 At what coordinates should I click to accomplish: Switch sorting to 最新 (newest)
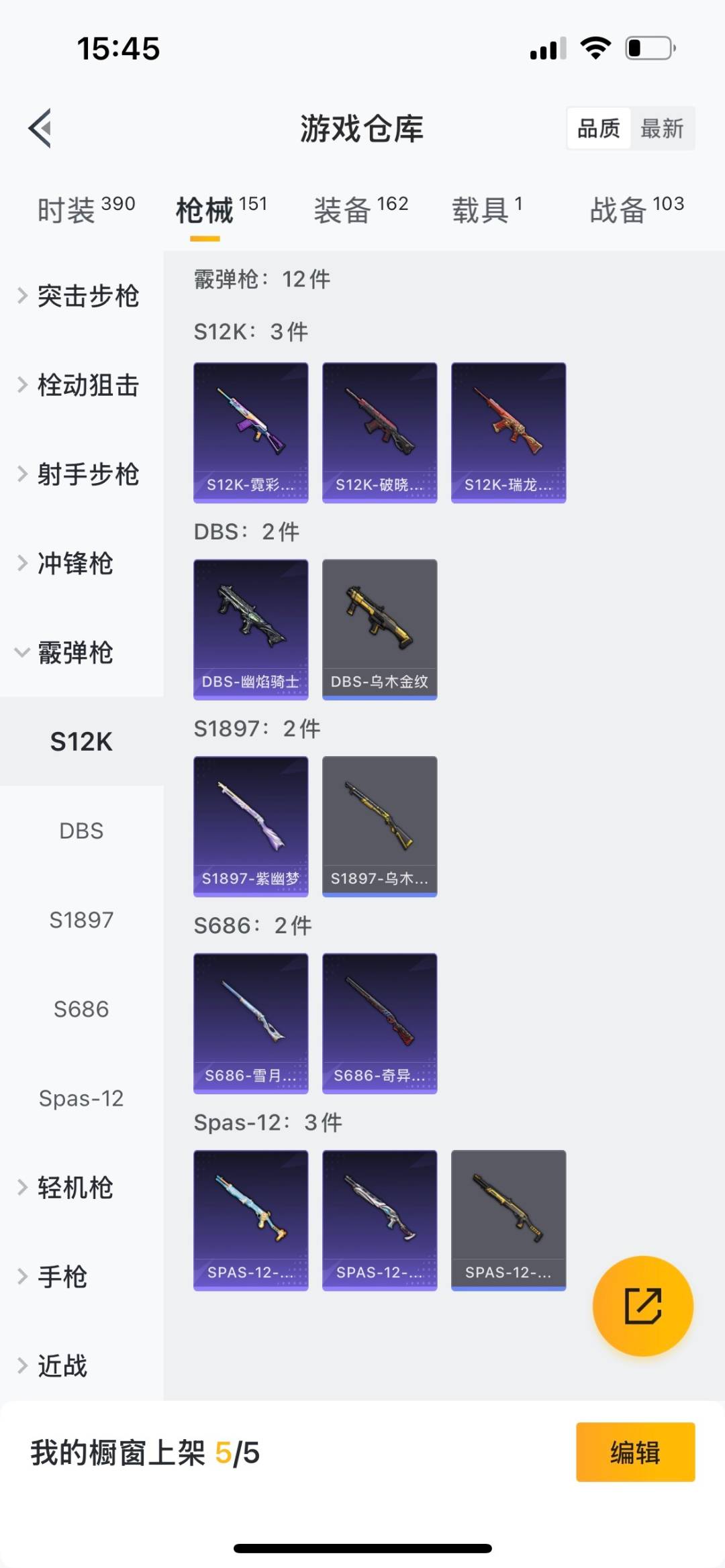point(663,127)
